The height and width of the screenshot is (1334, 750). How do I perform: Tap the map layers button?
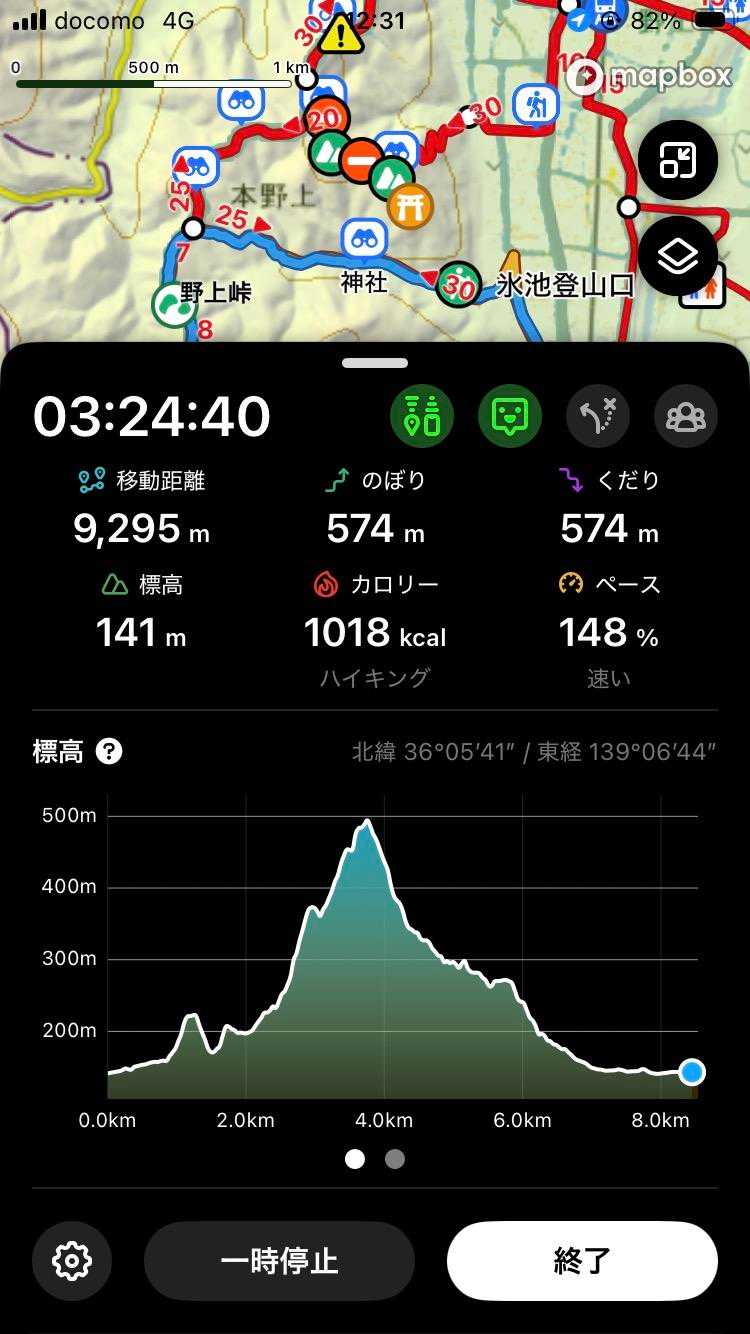[678, 258]
